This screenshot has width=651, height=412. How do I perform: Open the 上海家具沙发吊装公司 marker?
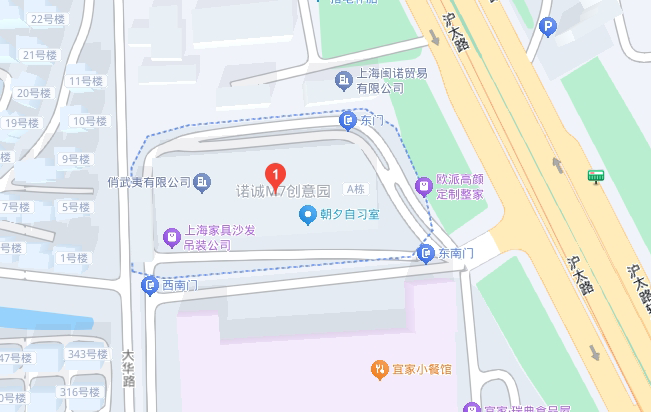point(171,237)
